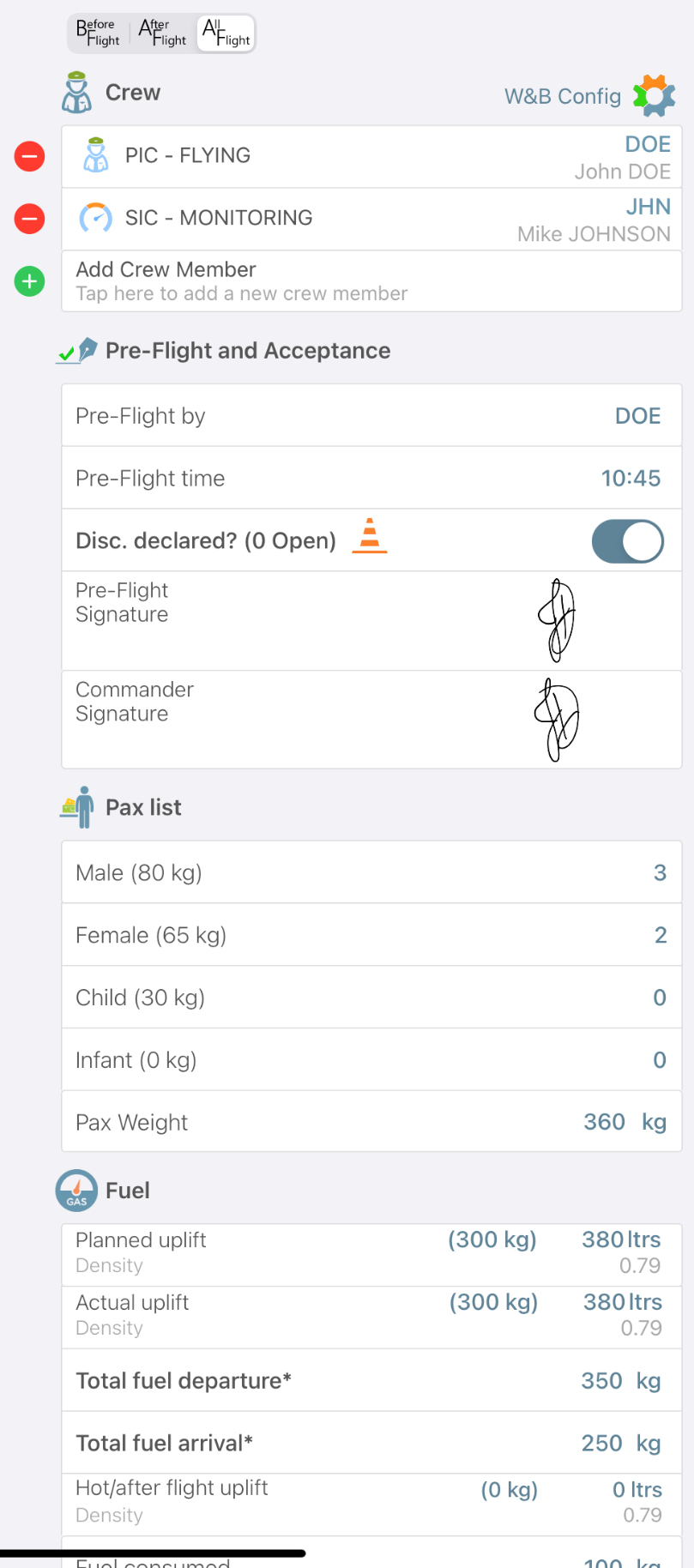Edit the Child (30 kg) passenger count

[371, 998]
